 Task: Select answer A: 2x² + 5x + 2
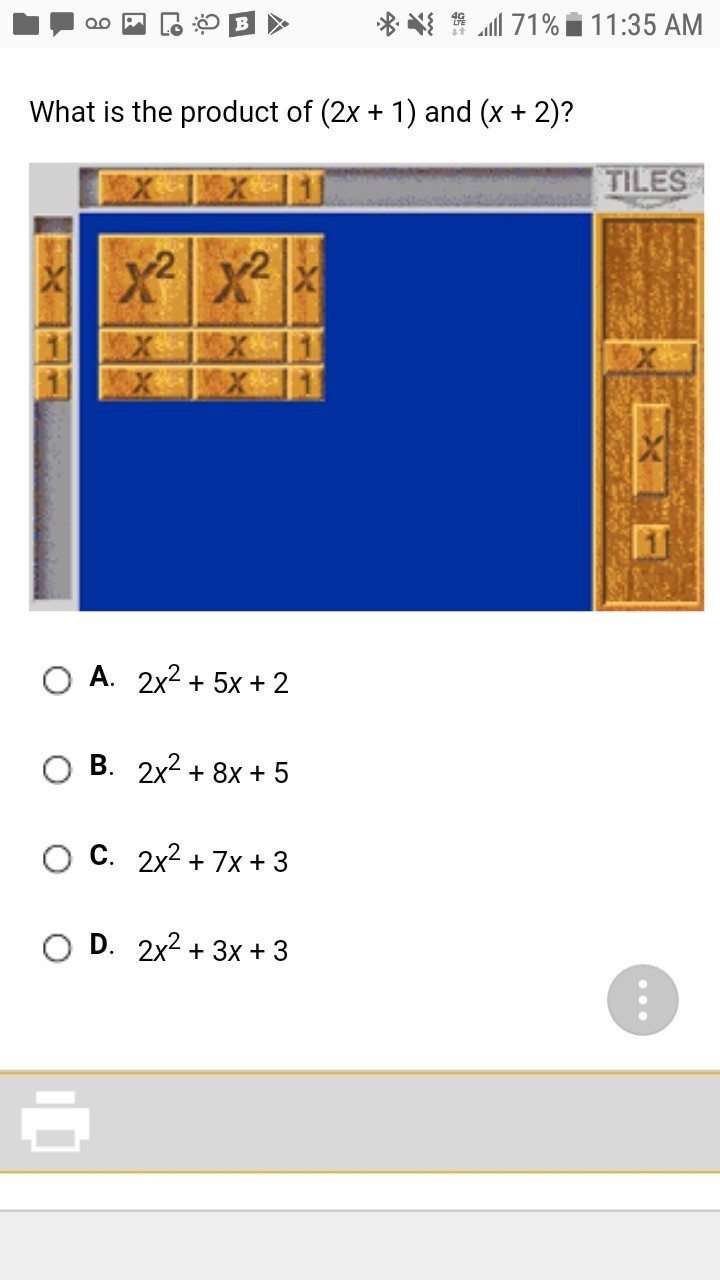[x=58, y=681]
